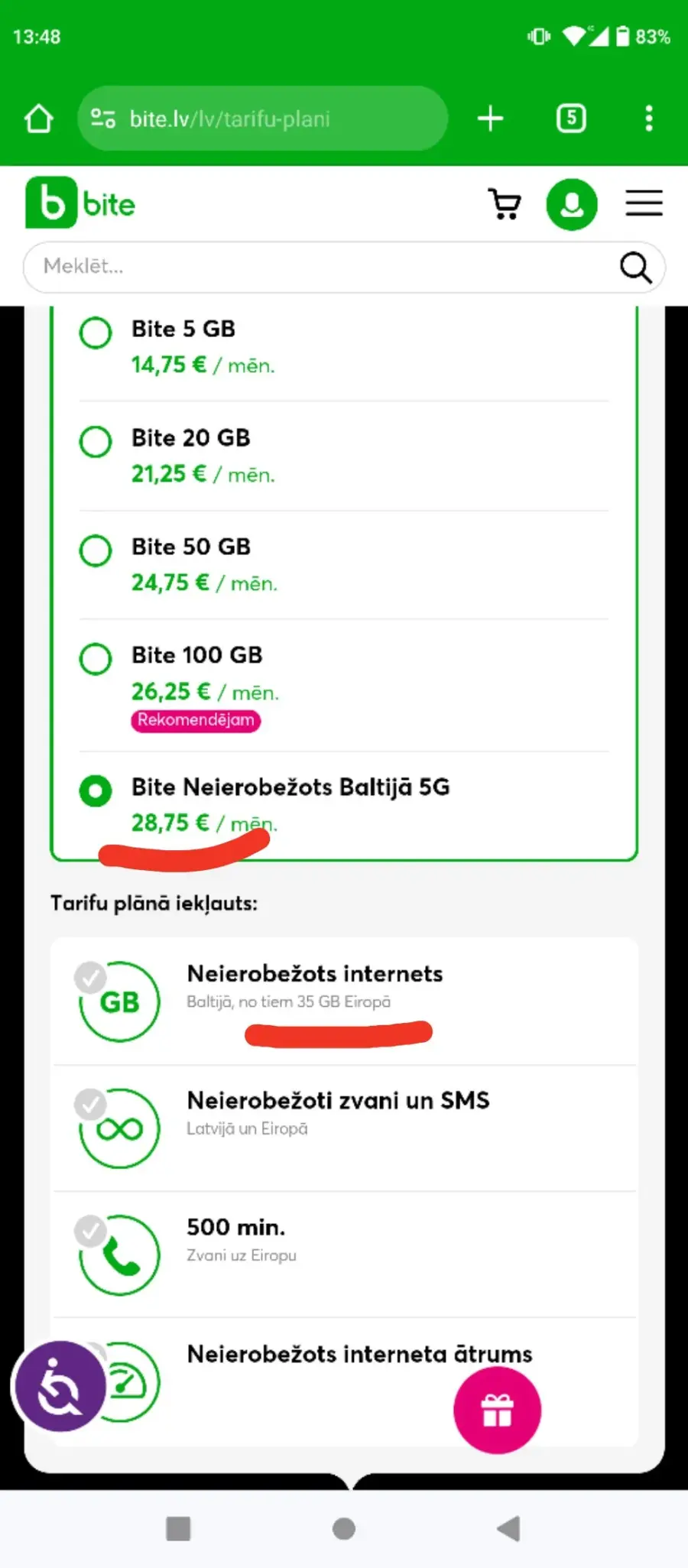The width and height of the screenshot is (688, 1568).
Task: Open a new browser tab
Action: tap(491, 118)
